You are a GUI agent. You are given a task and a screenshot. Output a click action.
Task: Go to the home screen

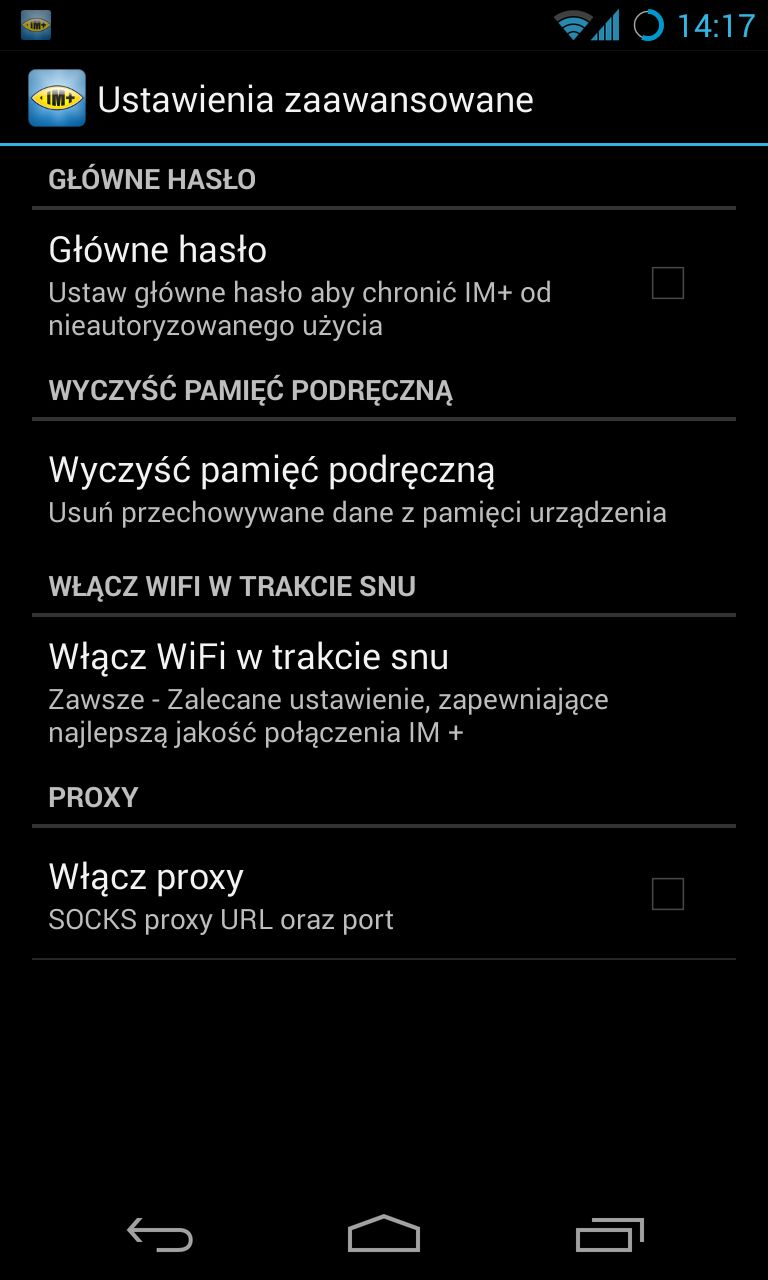click(384, 1234)
